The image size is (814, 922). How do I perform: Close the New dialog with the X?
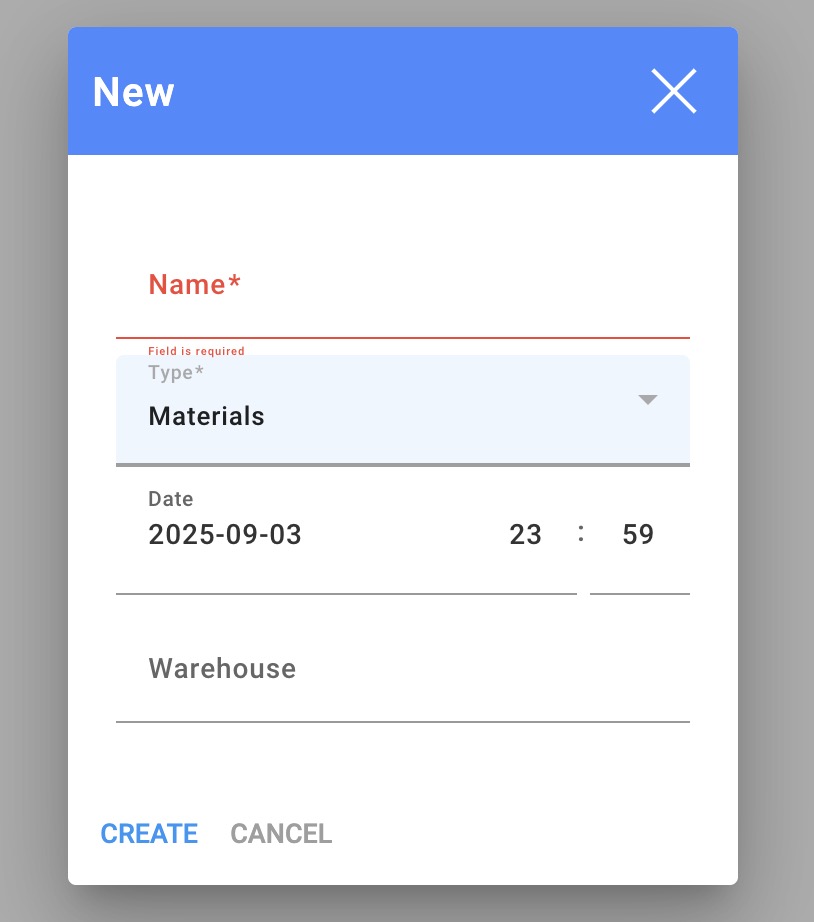pyautogui.click(x=673, y=92)
